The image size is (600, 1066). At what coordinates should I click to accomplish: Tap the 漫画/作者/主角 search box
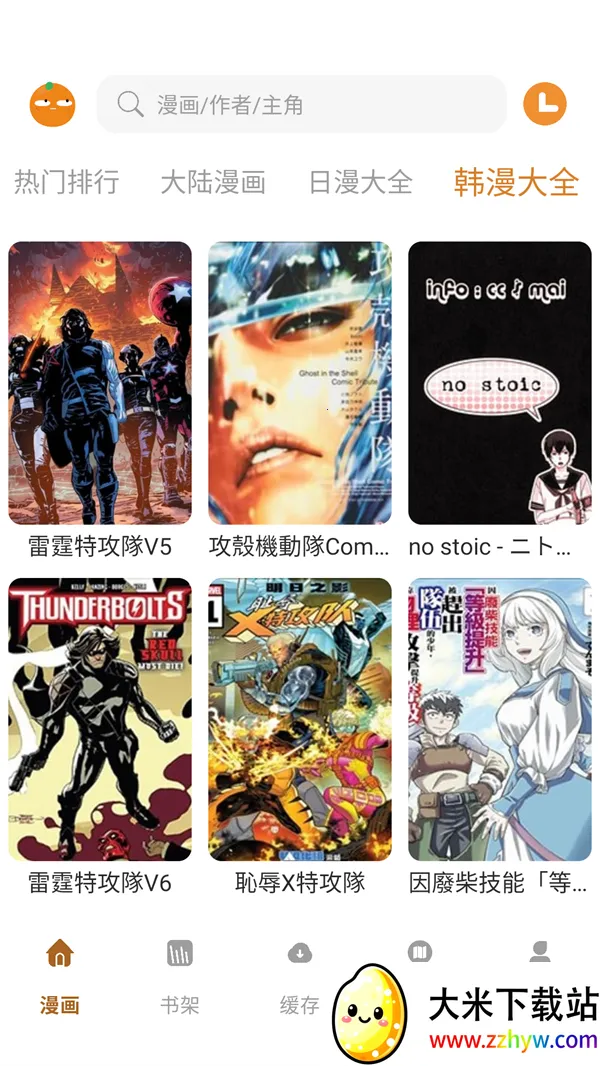(x=302, y=104)
